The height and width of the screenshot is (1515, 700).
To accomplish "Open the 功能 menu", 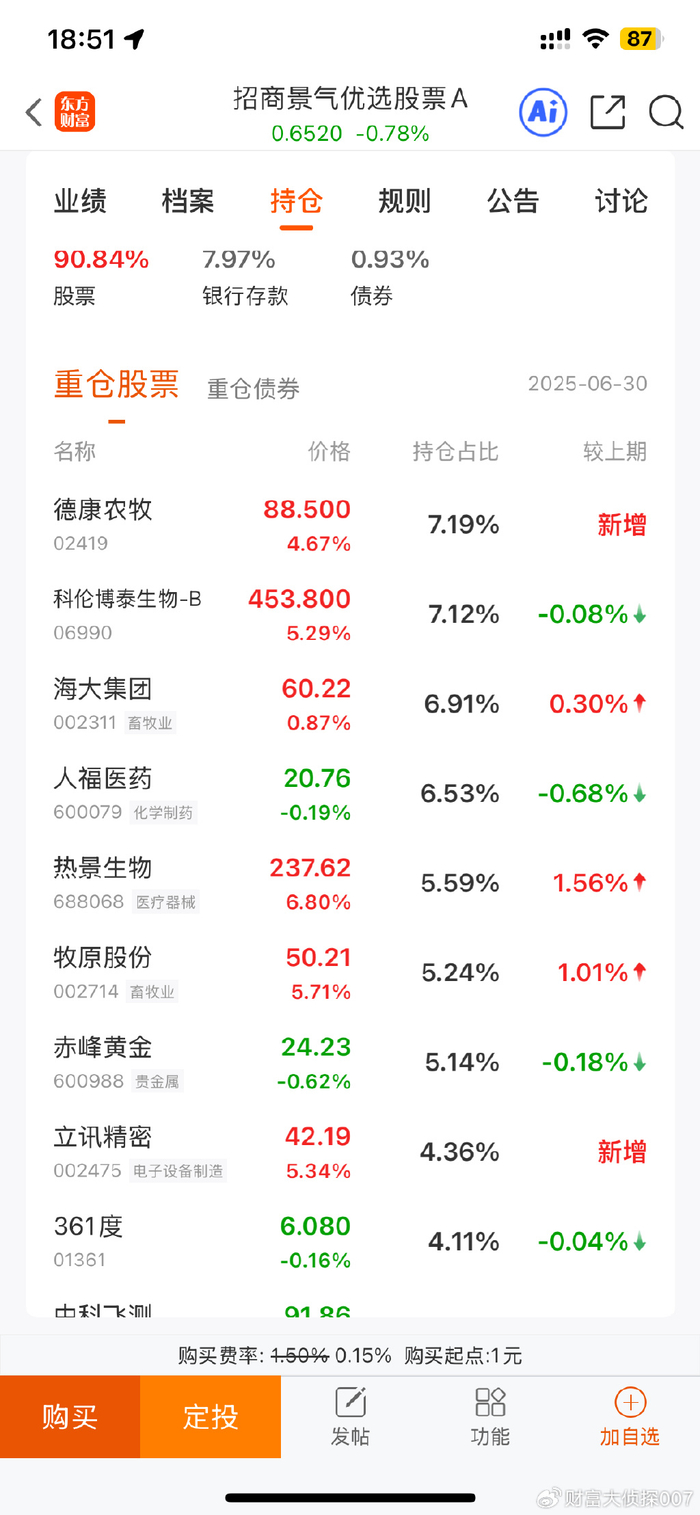I will coord(490,1417).
